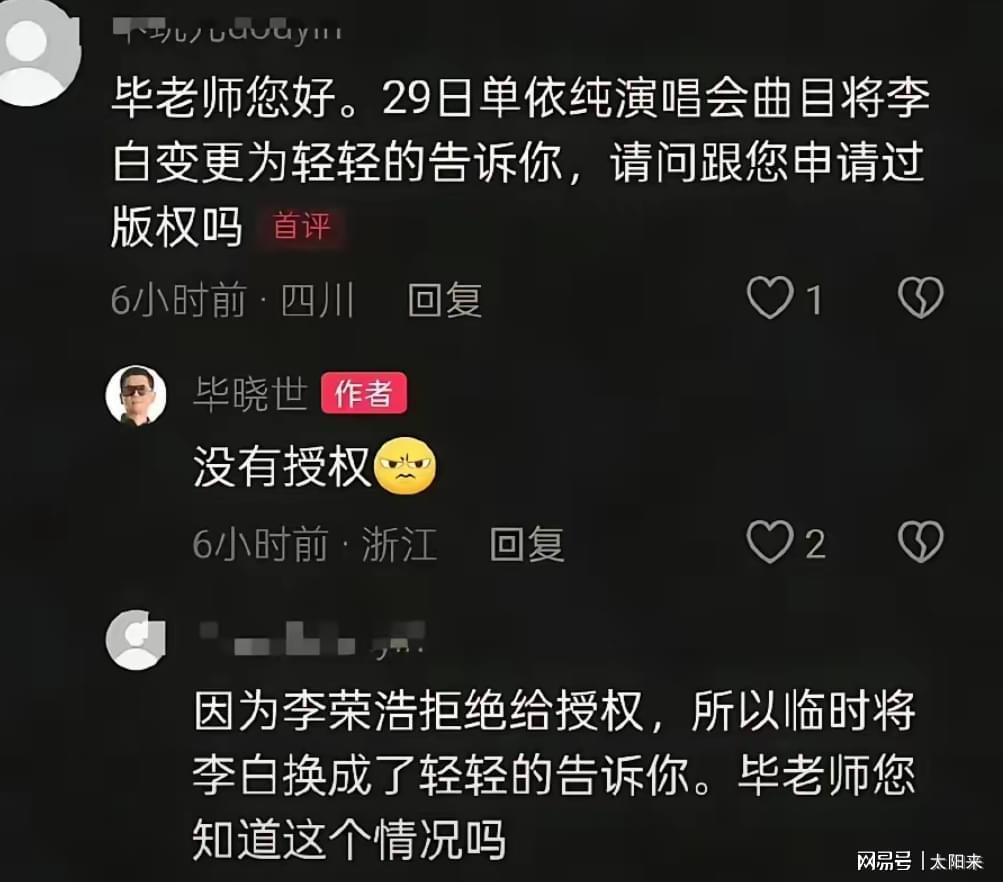Tap 回复 under the 四川 comment
Image resolution: width=1003 pixels, height=882 pixels.
click(445, 299)
